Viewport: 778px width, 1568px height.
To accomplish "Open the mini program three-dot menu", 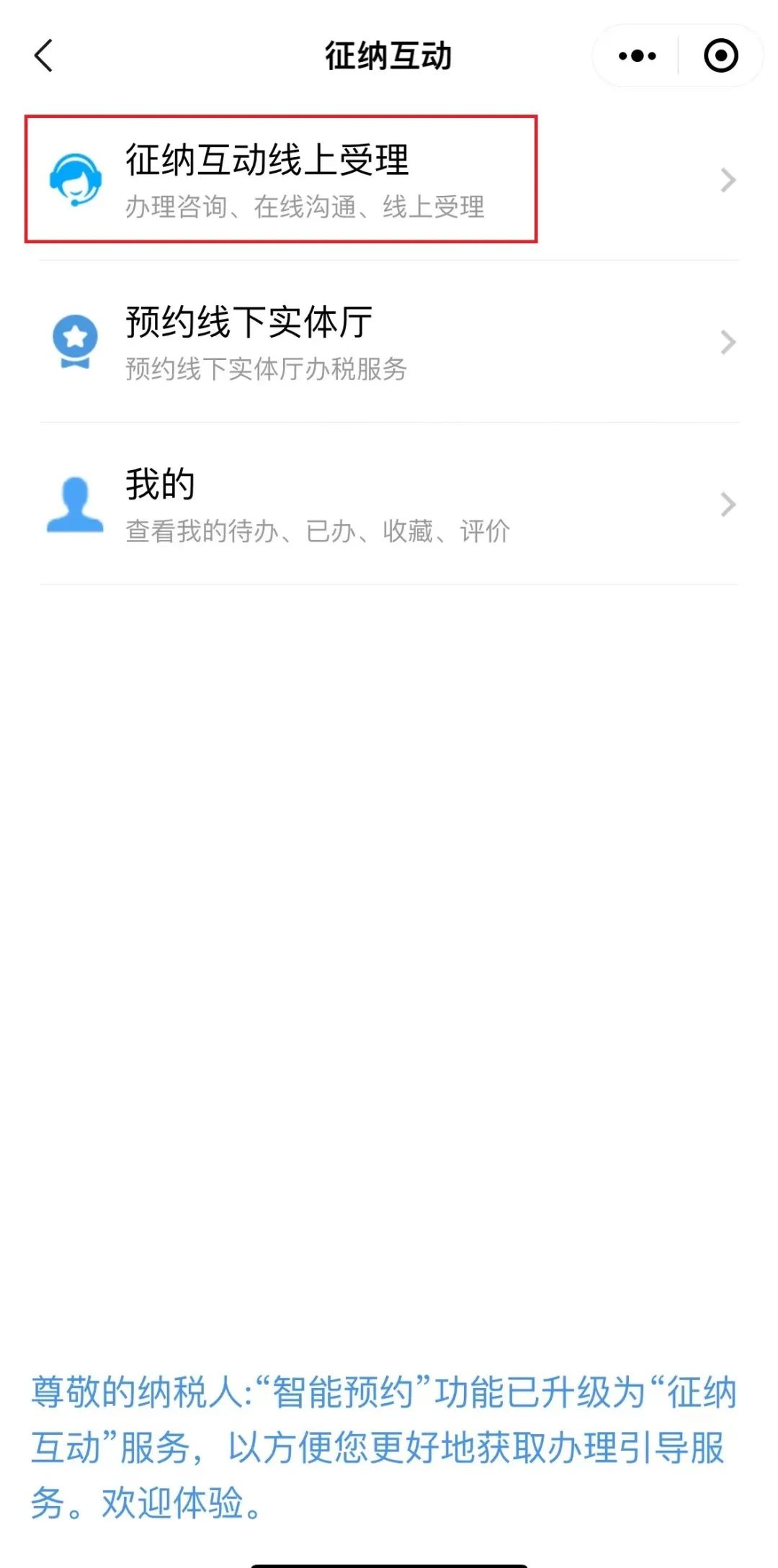I will 637,56.
